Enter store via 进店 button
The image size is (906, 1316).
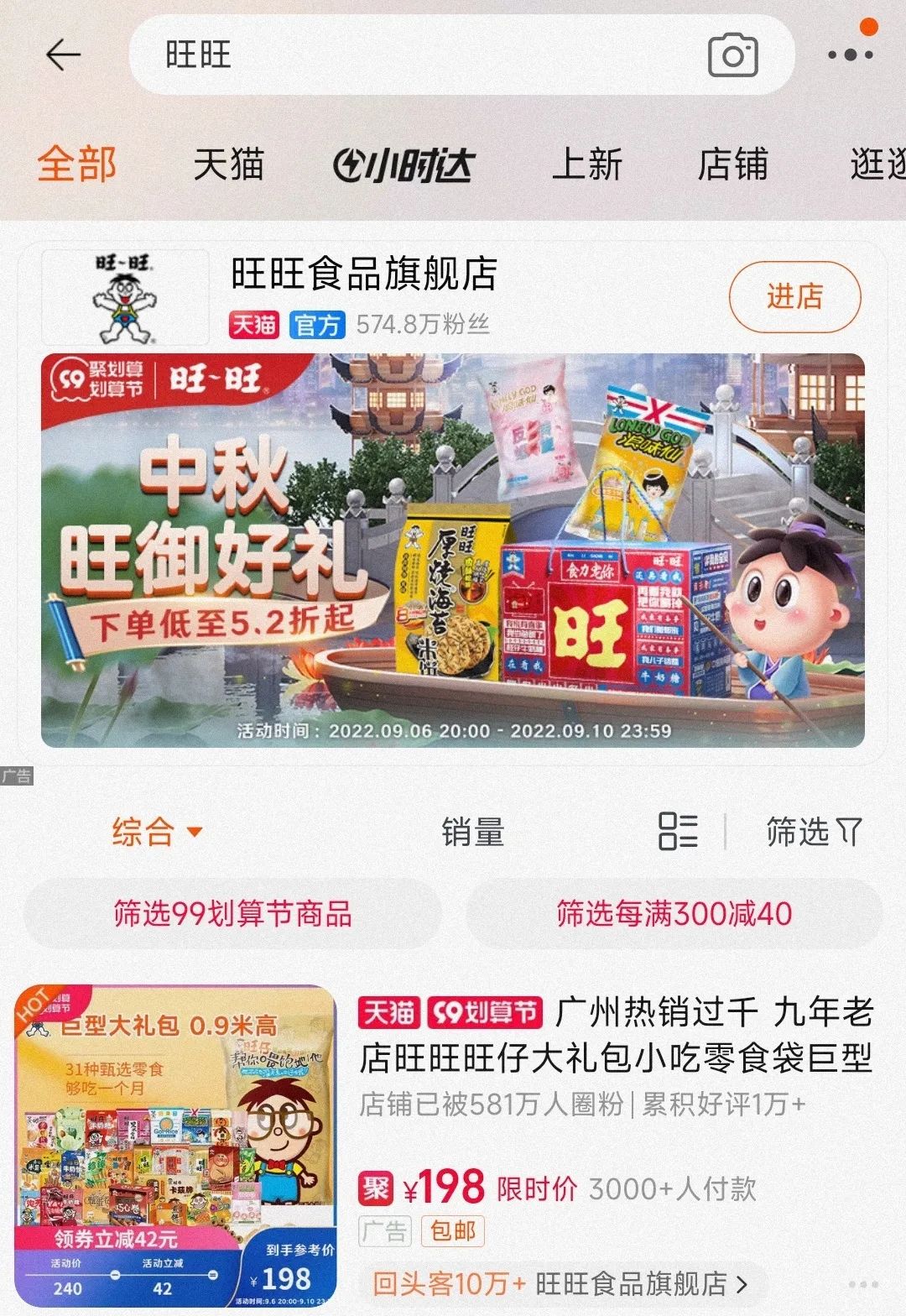(794, 296)
